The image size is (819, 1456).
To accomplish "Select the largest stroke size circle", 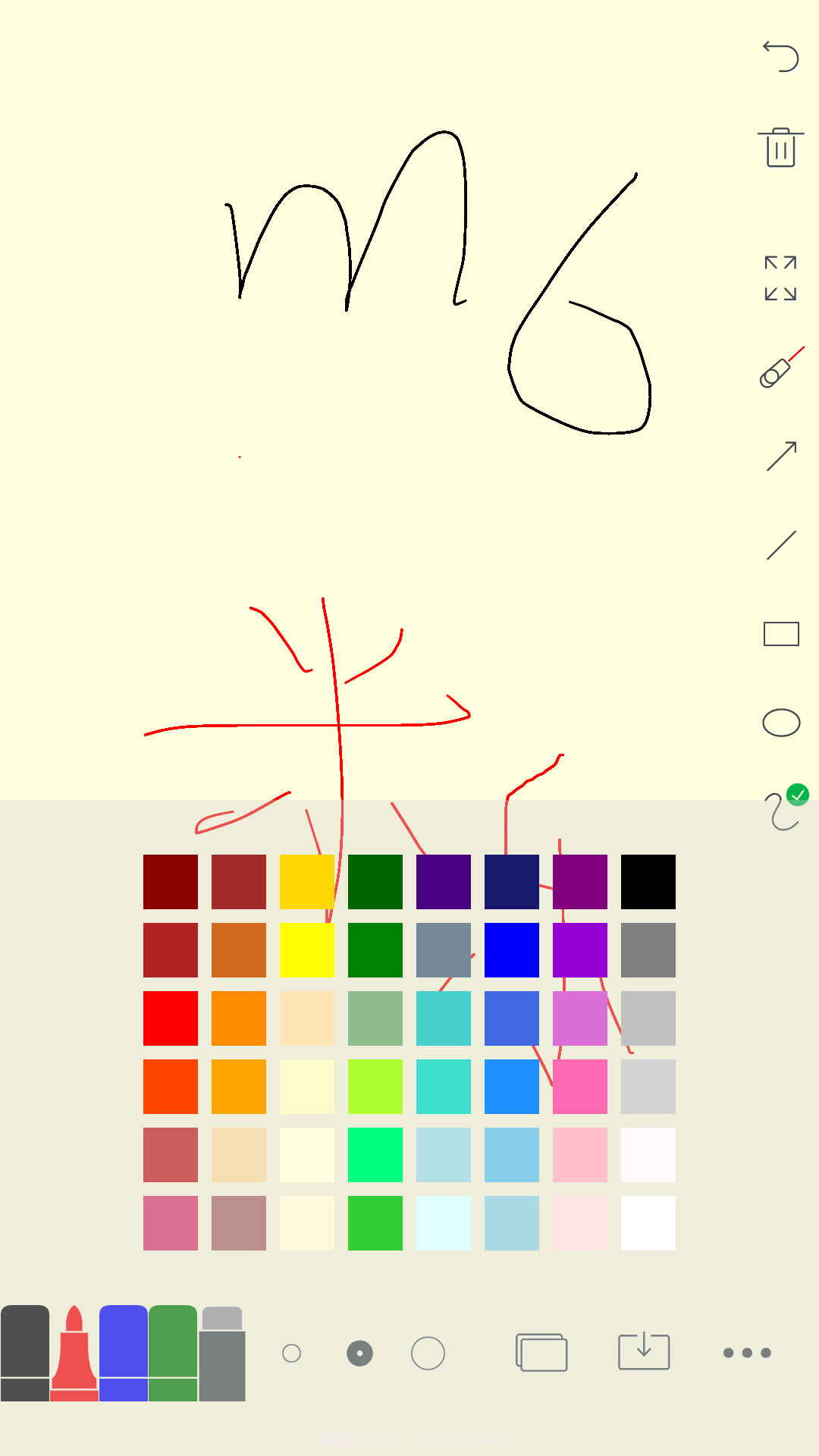I will [427, 1352].
